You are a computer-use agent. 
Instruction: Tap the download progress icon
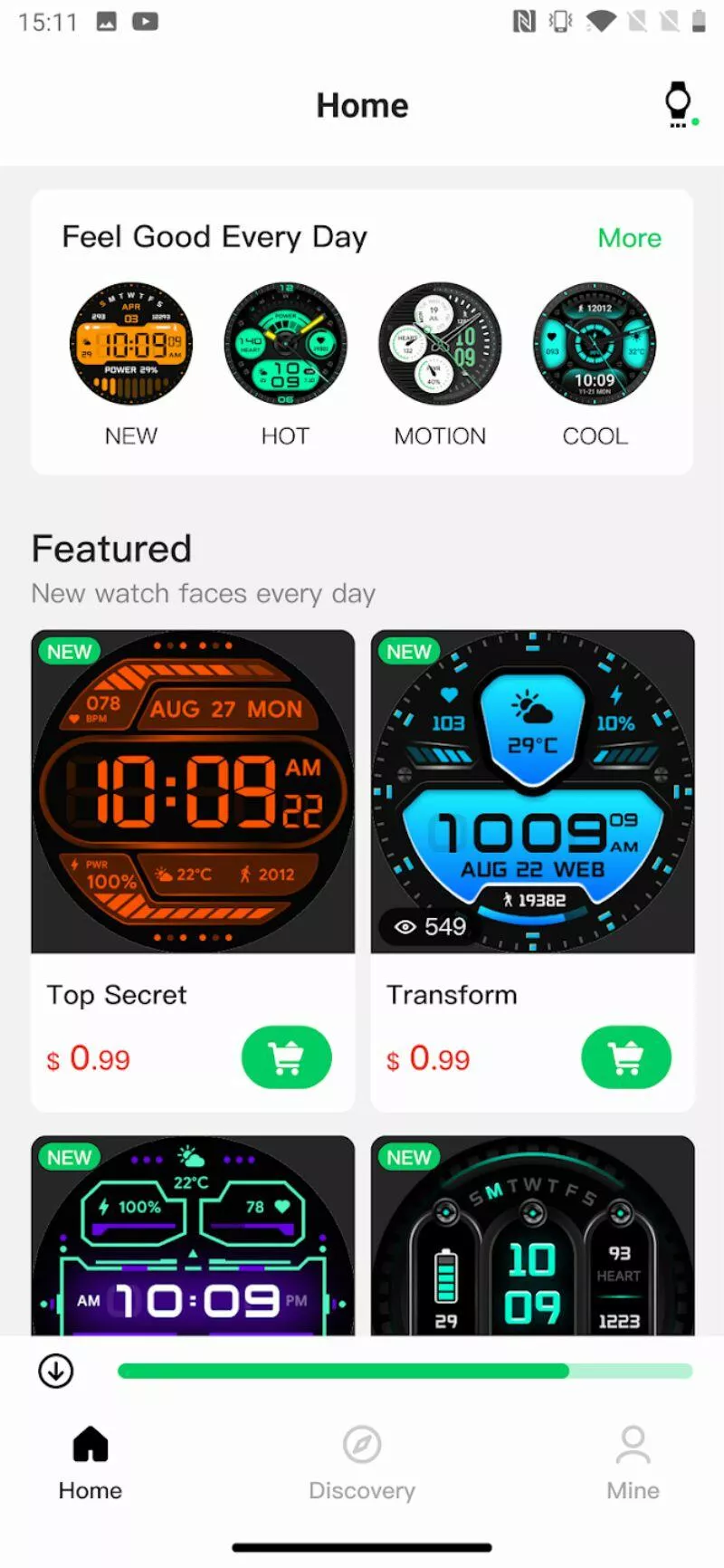[x=56, y=1371]
